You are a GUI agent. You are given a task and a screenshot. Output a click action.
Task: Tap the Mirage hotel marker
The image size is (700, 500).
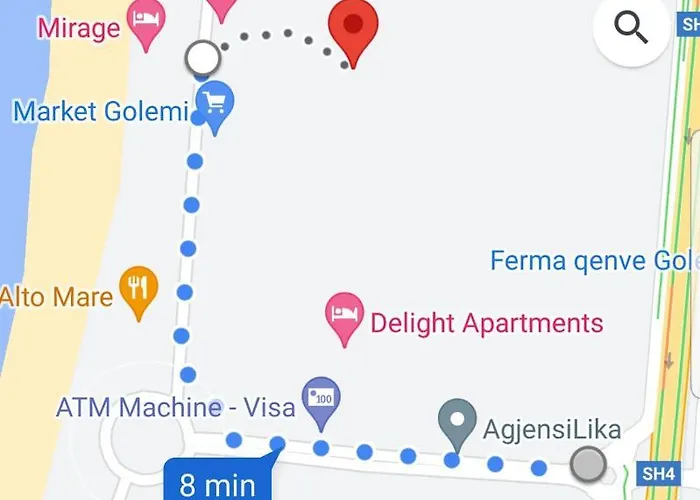[x=148, y=25]
